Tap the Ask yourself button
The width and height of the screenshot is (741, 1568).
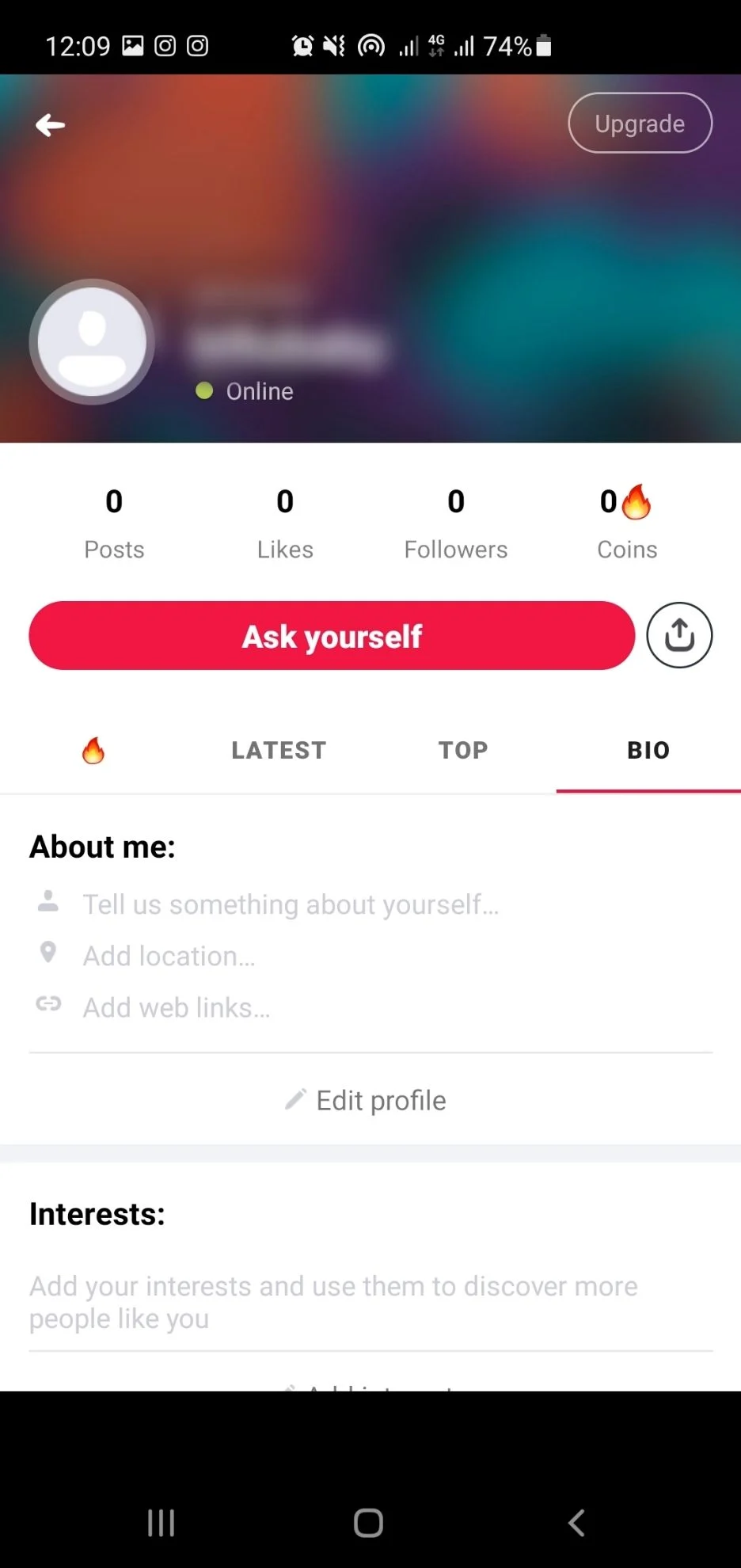point(332,636)
